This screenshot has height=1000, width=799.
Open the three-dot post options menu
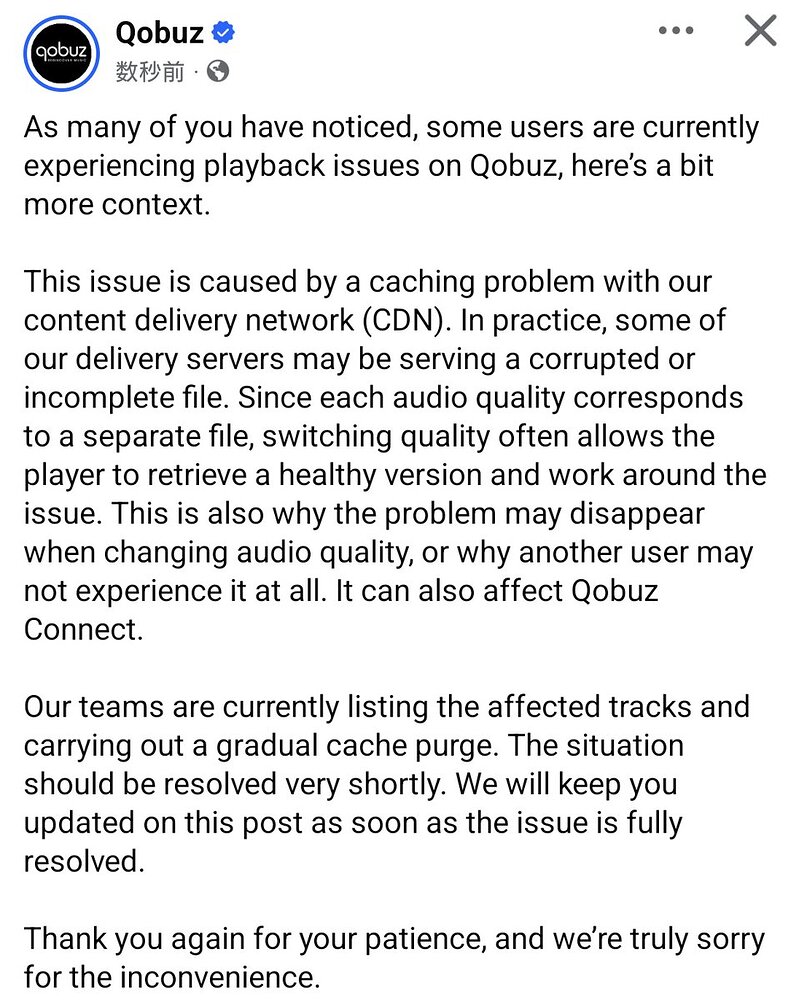677,31
